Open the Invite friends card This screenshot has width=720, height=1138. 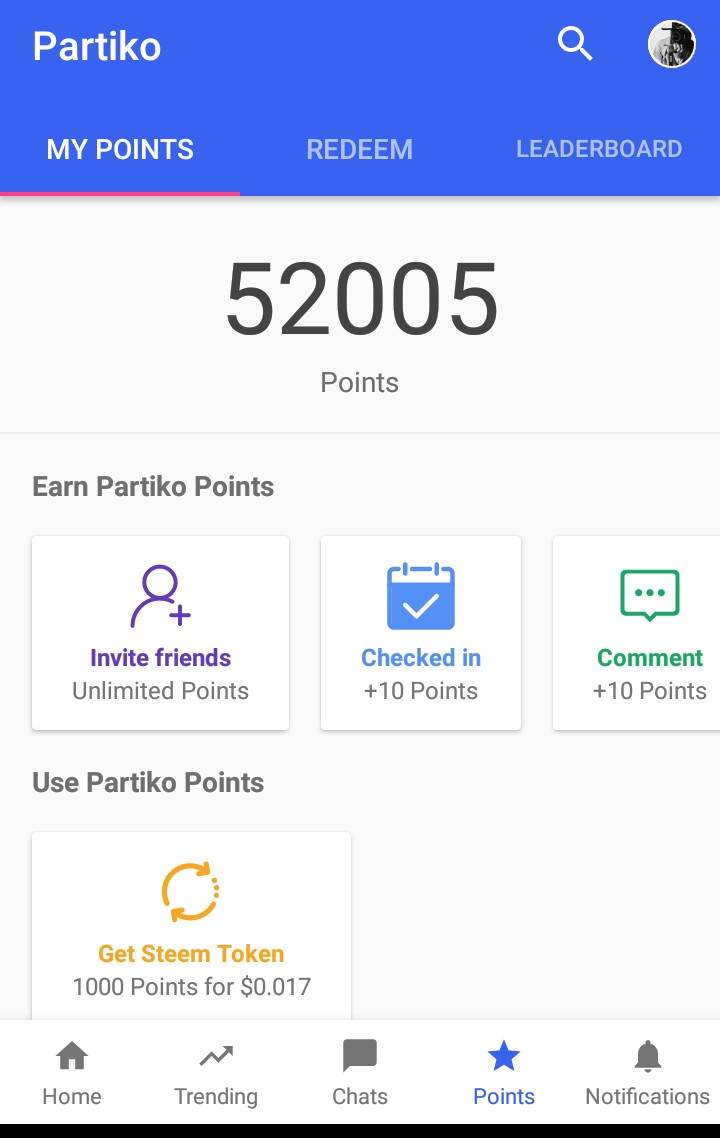pyautogui.click(x=161, y=633)
